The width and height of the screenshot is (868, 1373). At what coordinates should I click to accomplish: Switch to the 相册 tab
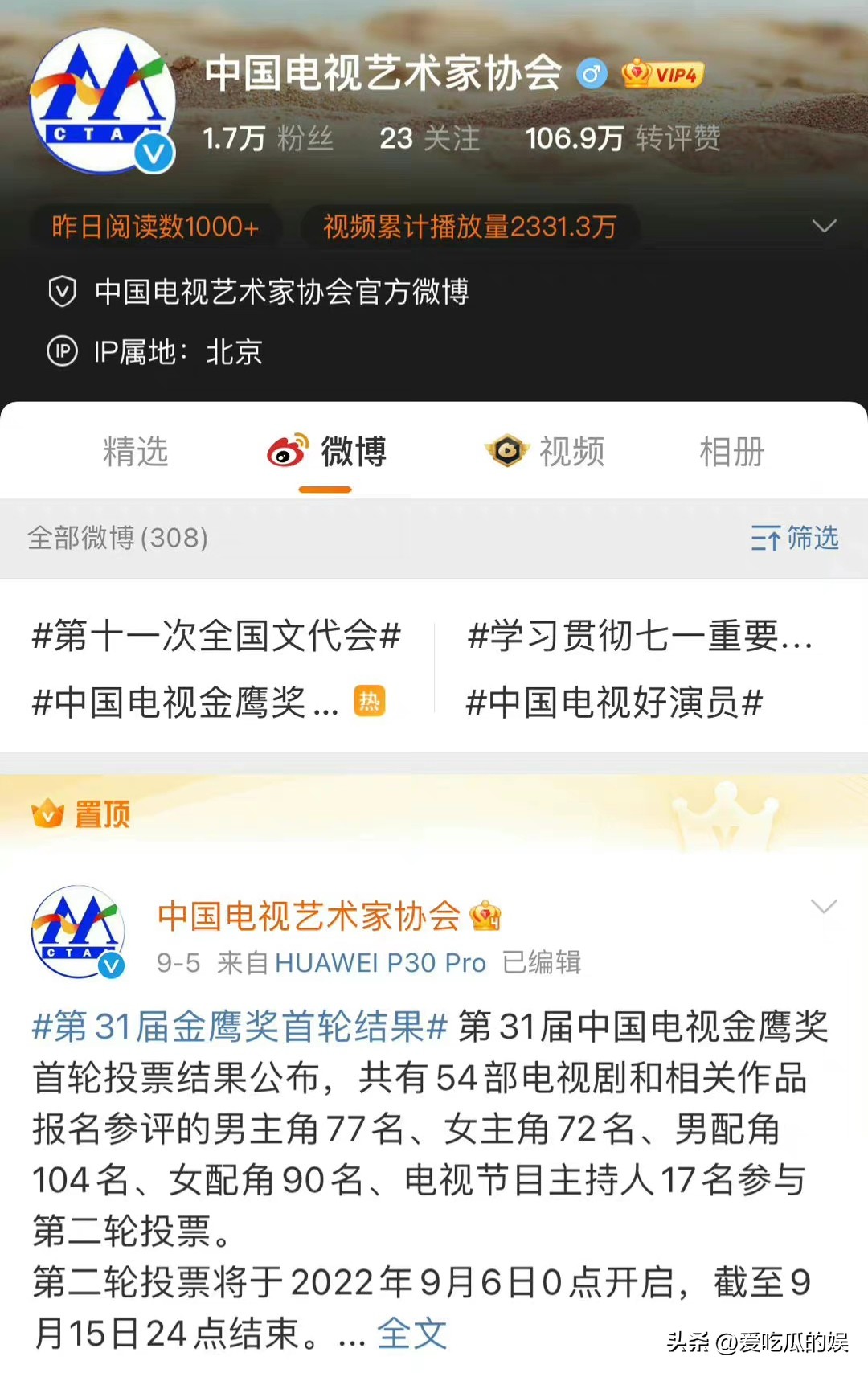730,452
